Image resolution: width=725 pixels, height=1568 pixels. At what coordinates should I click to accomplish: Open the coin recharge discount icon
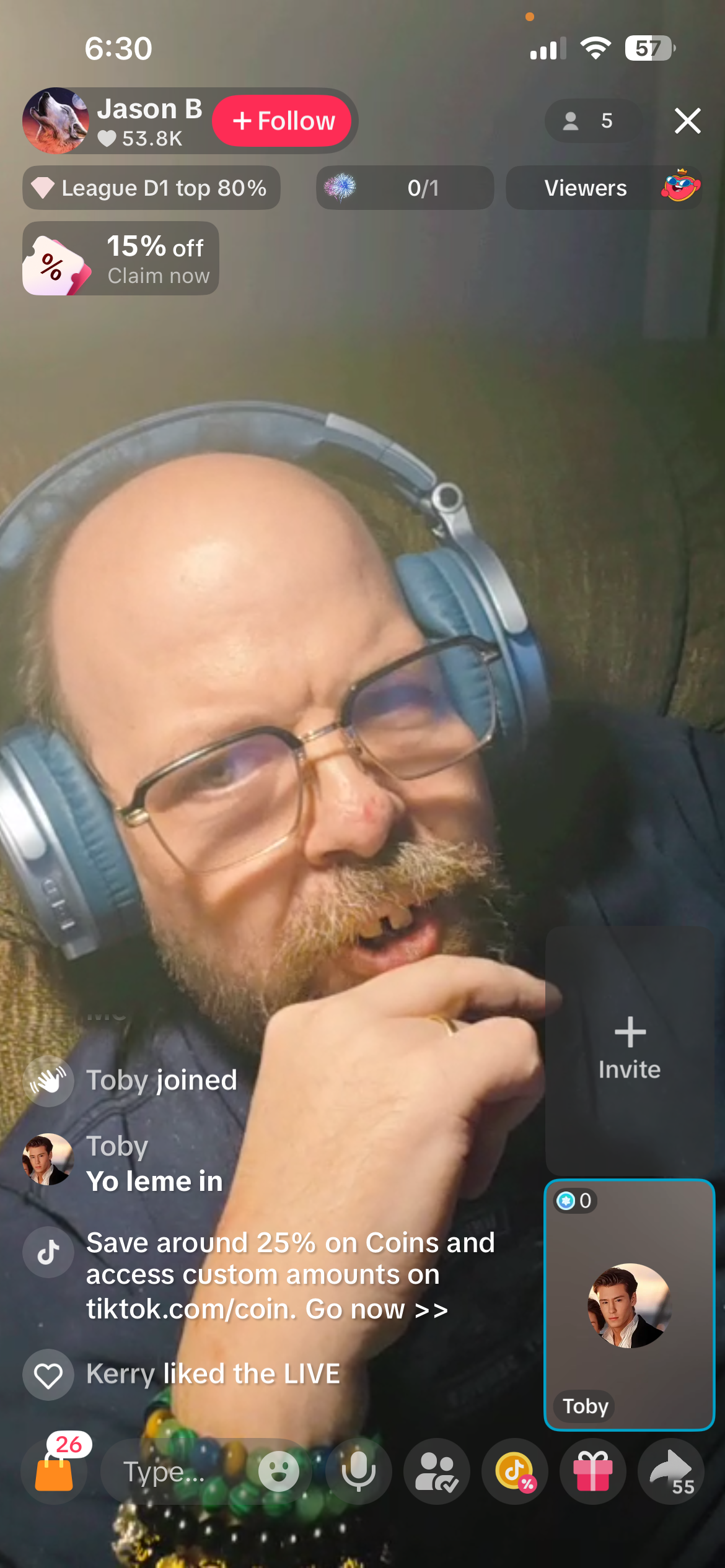tap(515, 1471)
